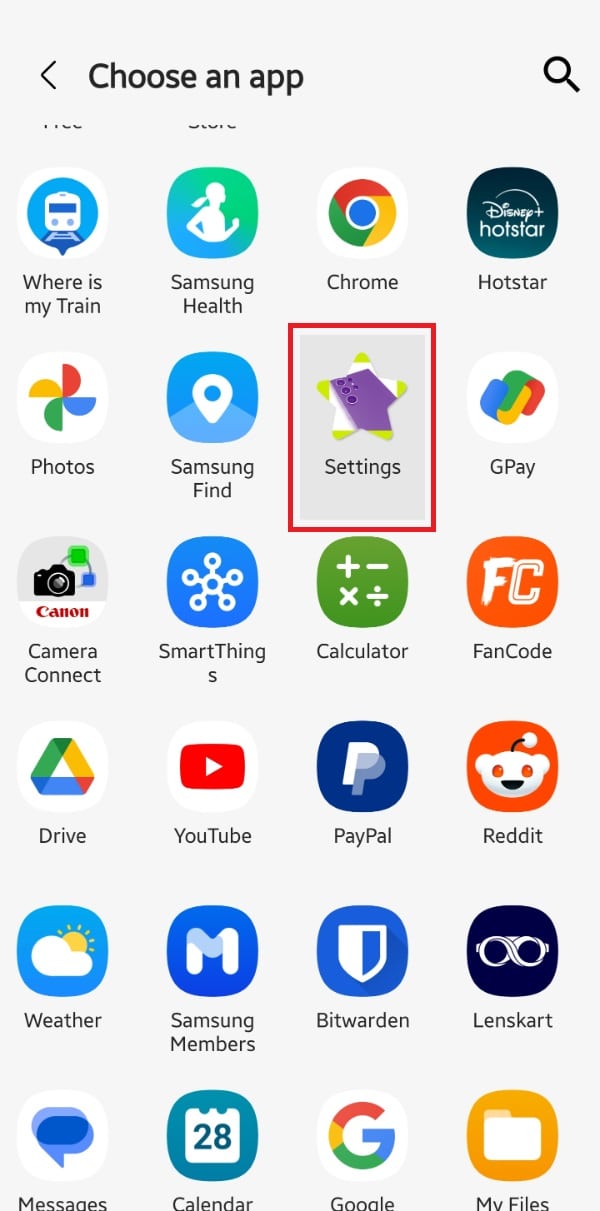Open the search magnifier icon
600x1211 pixels.
(561, 74)
